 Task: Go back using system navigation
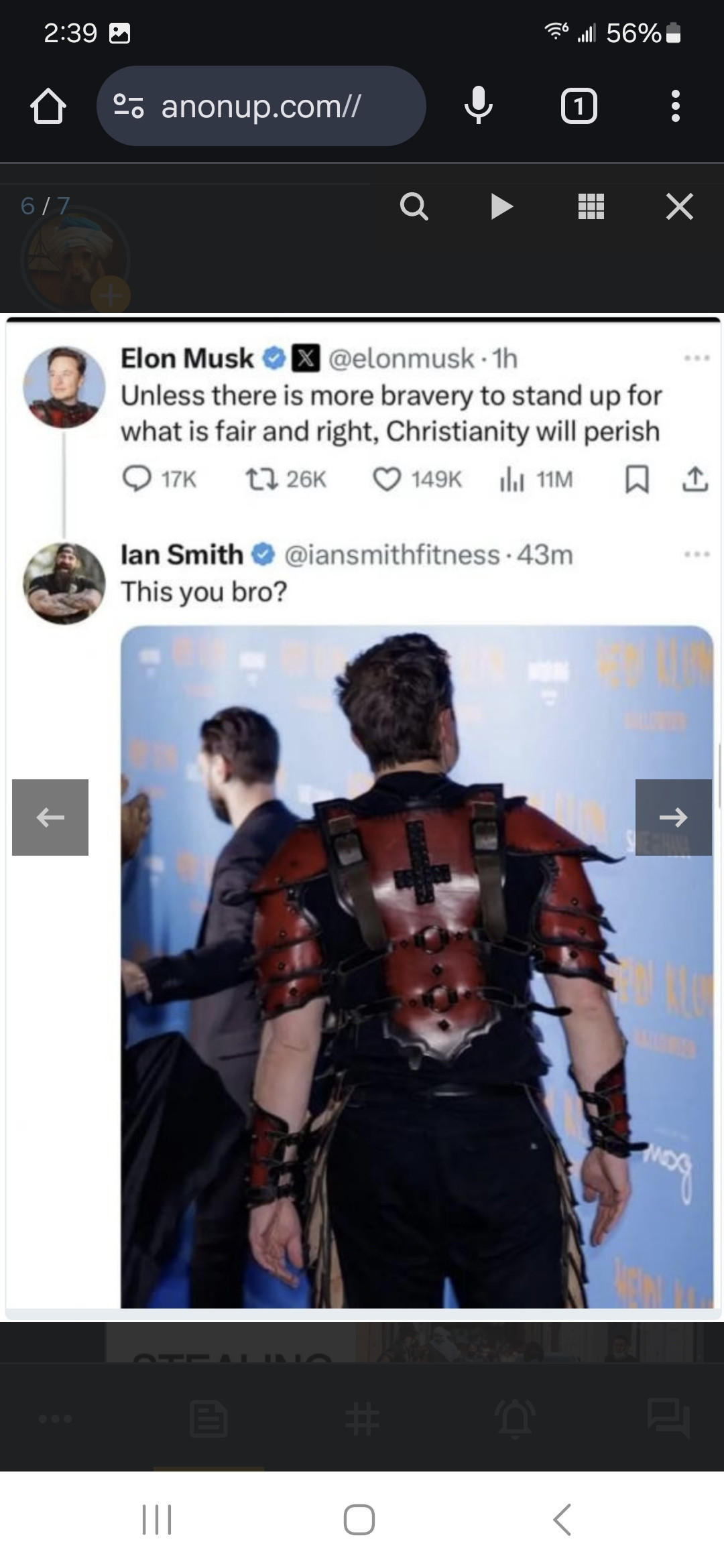(562, 1519)
